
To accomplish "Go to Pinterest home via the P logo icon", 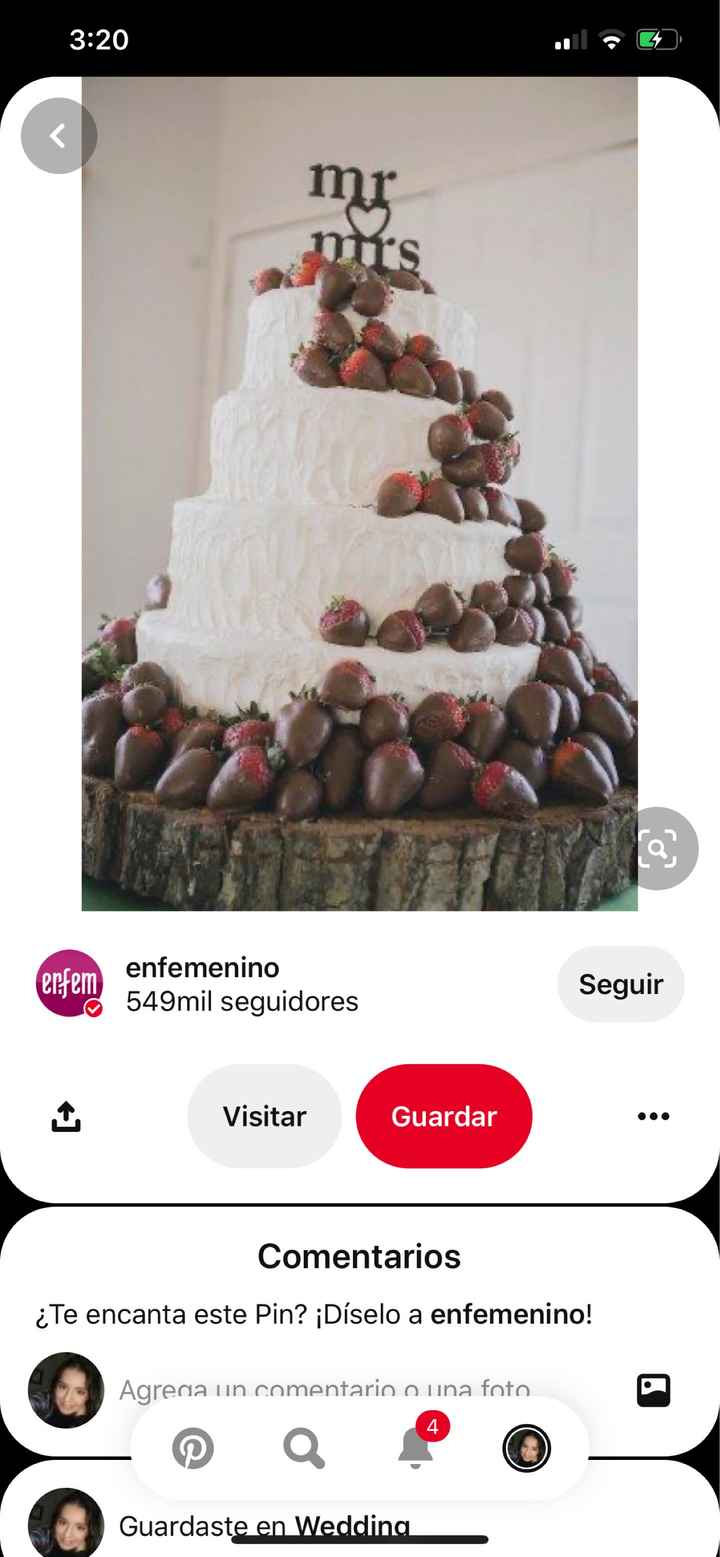I will point(193,1447).
